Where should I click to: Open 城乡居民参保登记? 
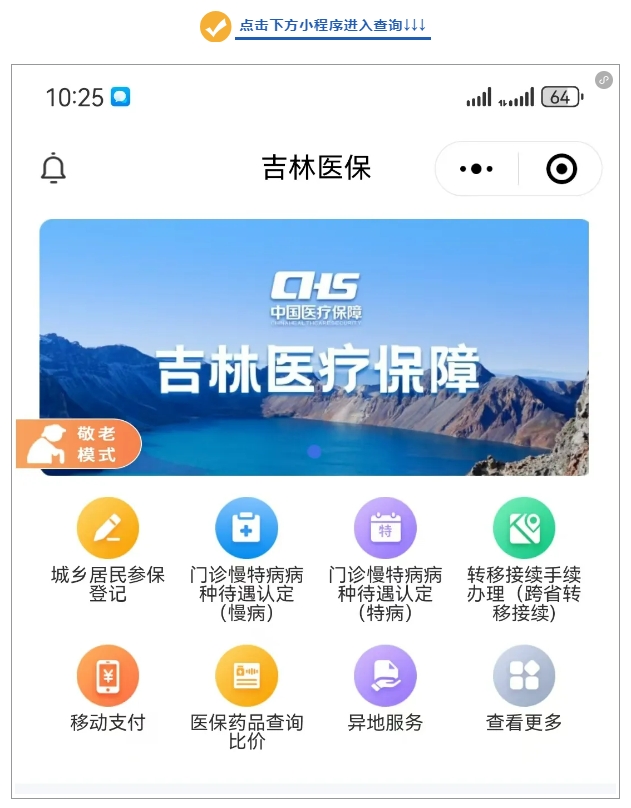coord(108,528)
